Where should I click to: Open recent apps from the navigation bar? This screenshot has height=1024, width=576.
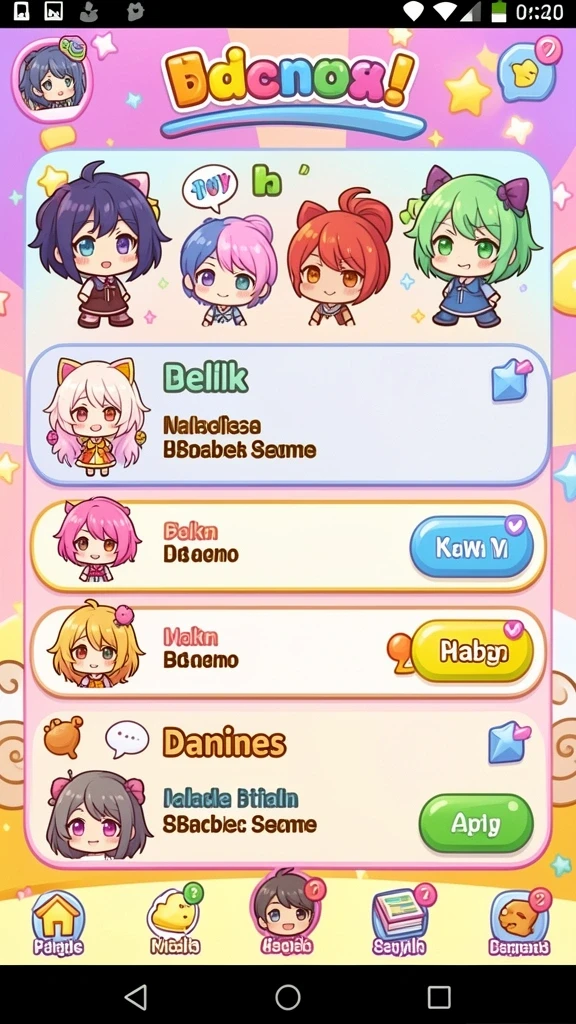(439, 997)
